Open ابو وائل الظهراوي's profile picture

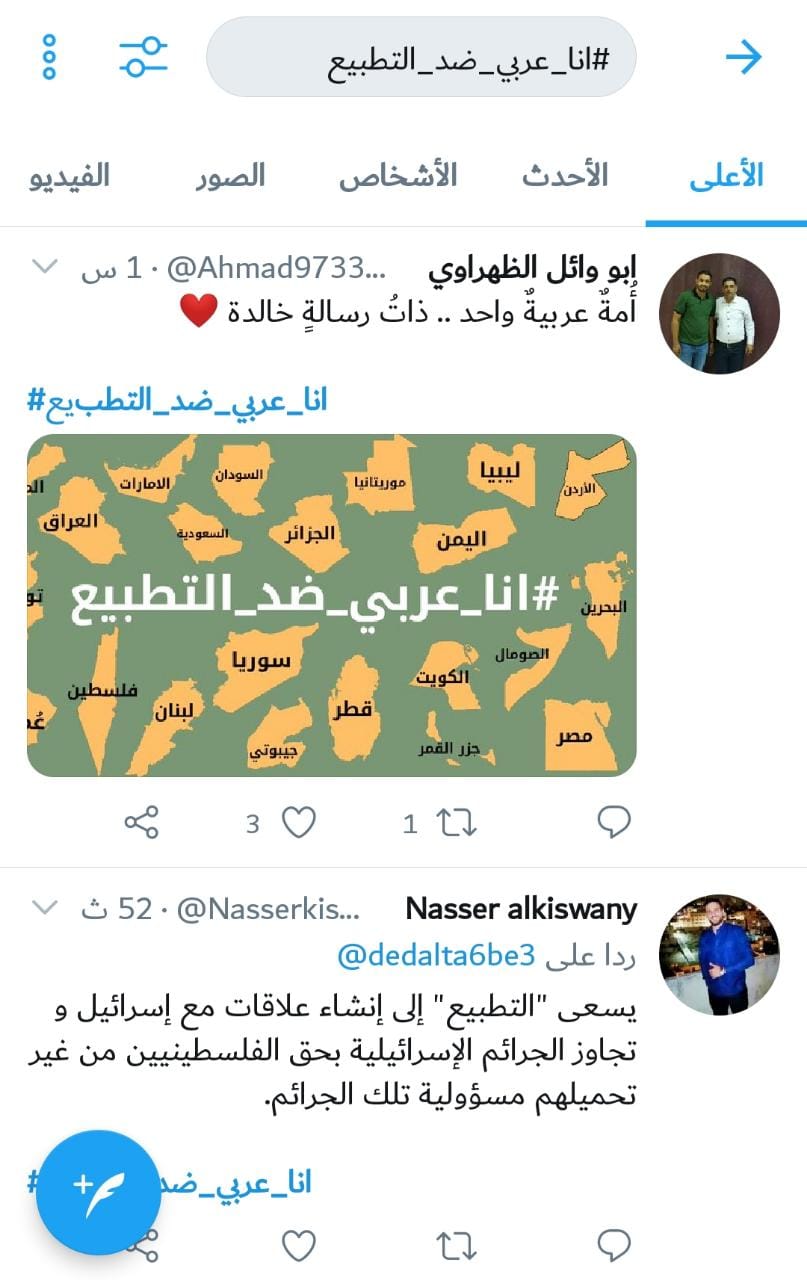point(722,313)
